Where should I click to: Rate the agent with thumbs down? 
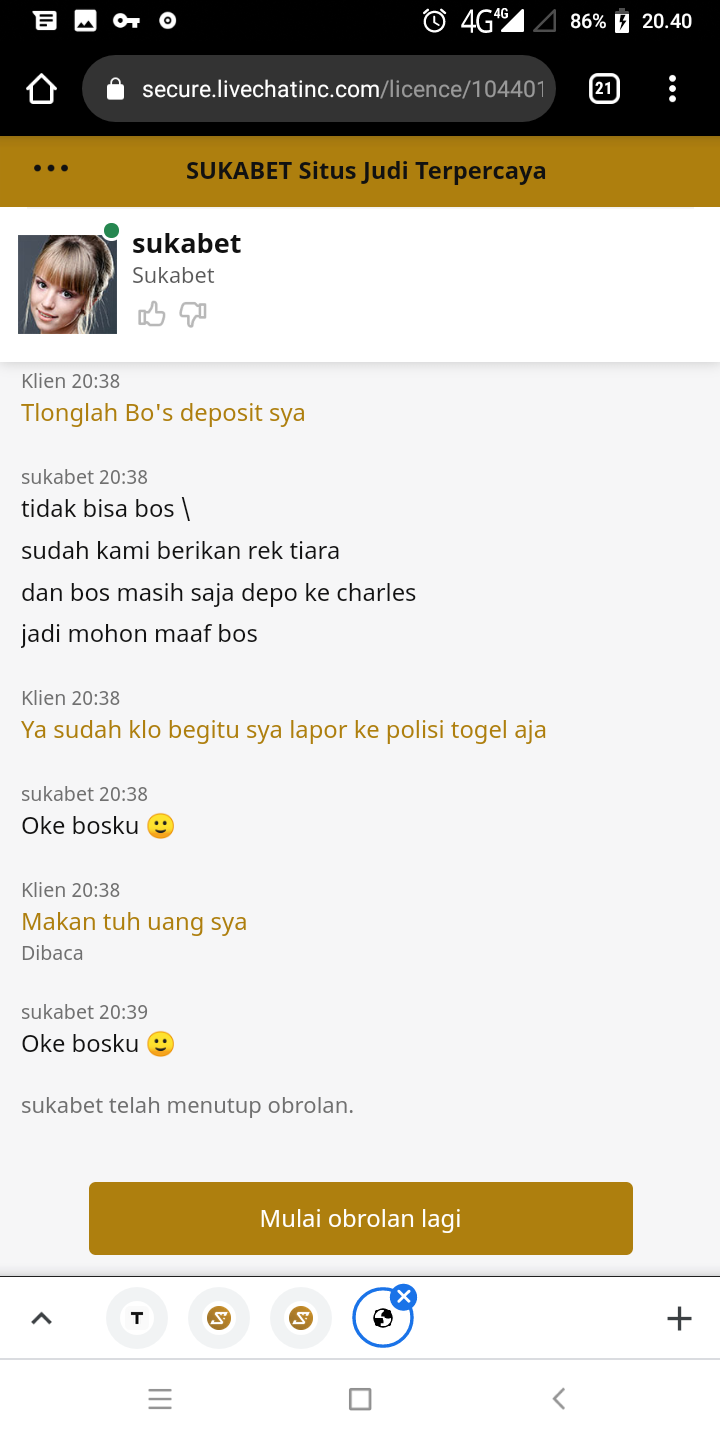[x=193, y=315]
